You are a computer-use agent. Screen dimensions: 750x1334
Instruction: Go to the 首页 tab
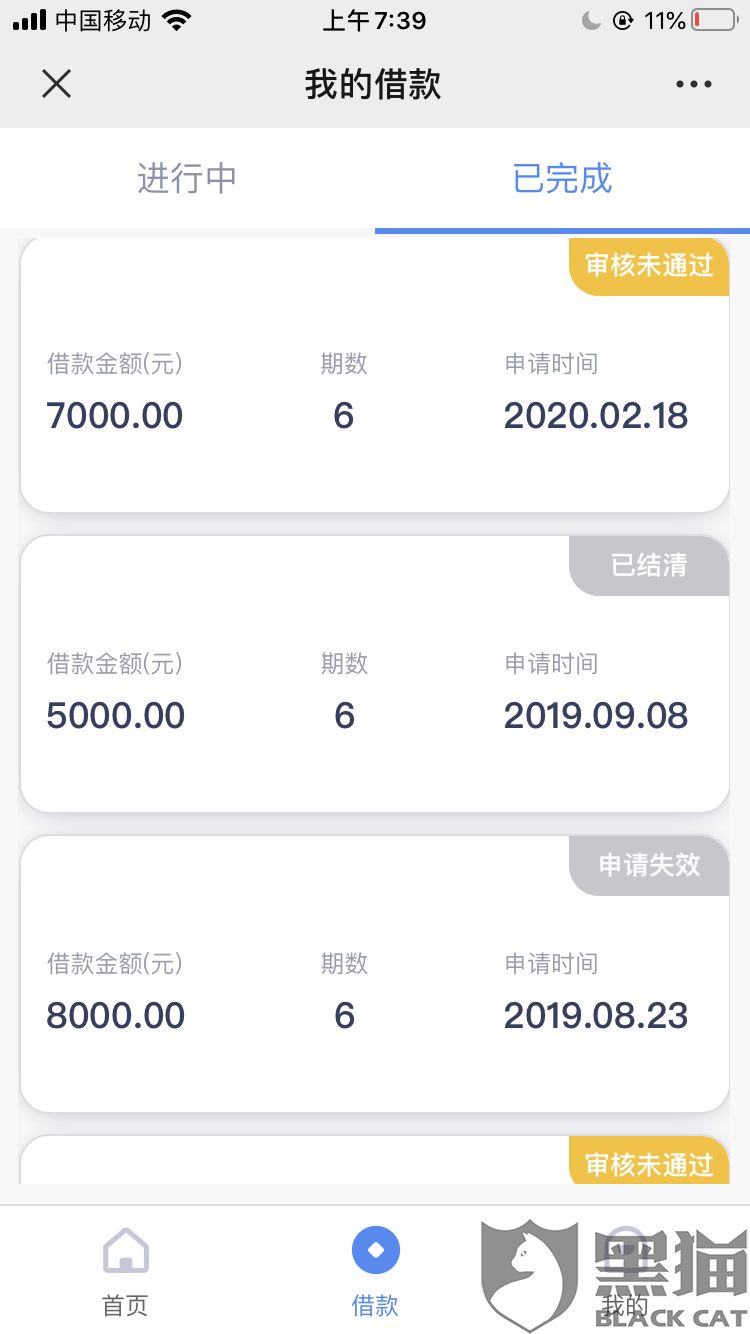click(x=125, y=1270)
